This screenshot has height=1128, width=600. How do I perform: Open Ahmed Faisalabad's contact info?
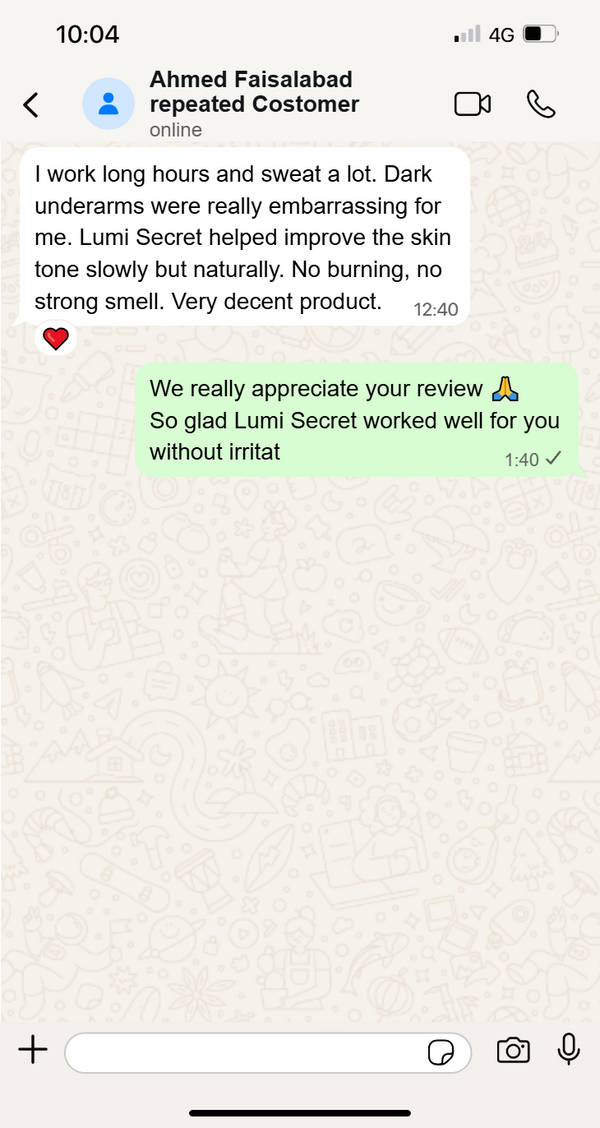click(255, 104)
